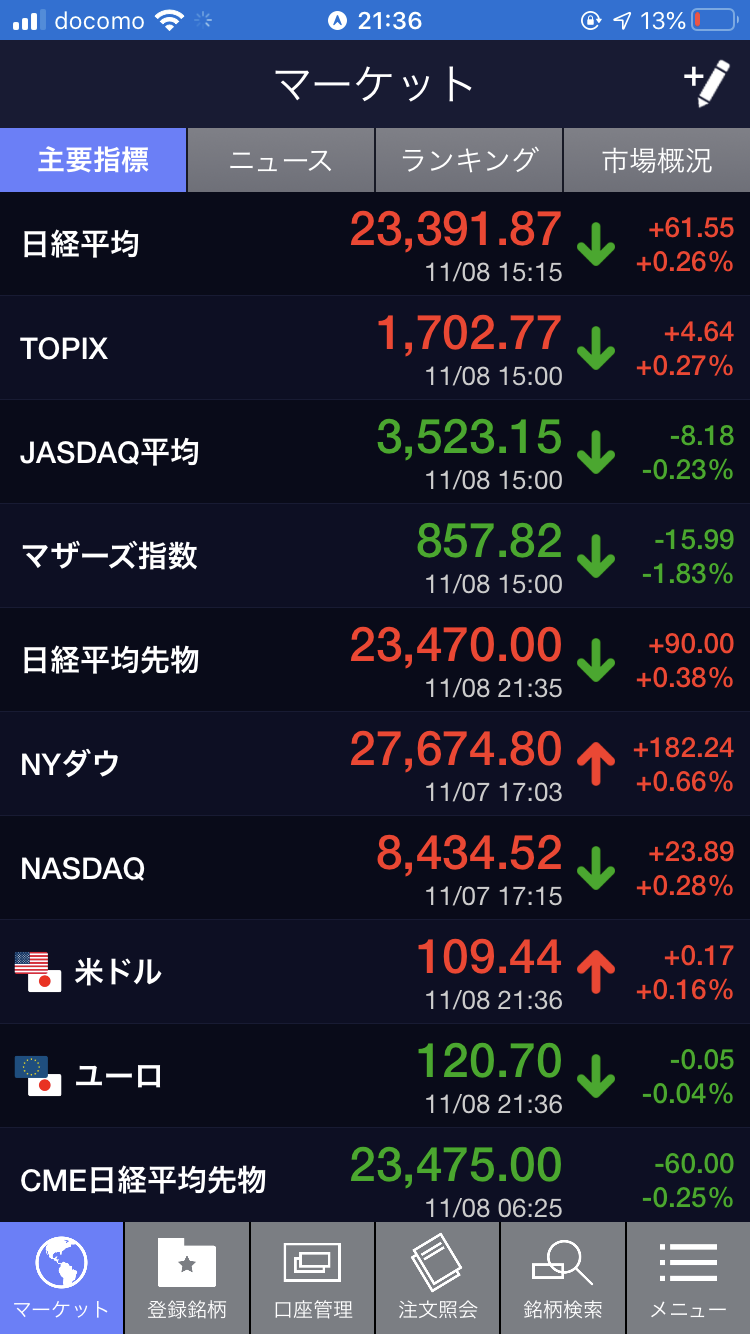Image resolution: width=750 pixels, height=1334 pixels.
Task: Select the 主要指標 tab
Action: tap(93, 160)
